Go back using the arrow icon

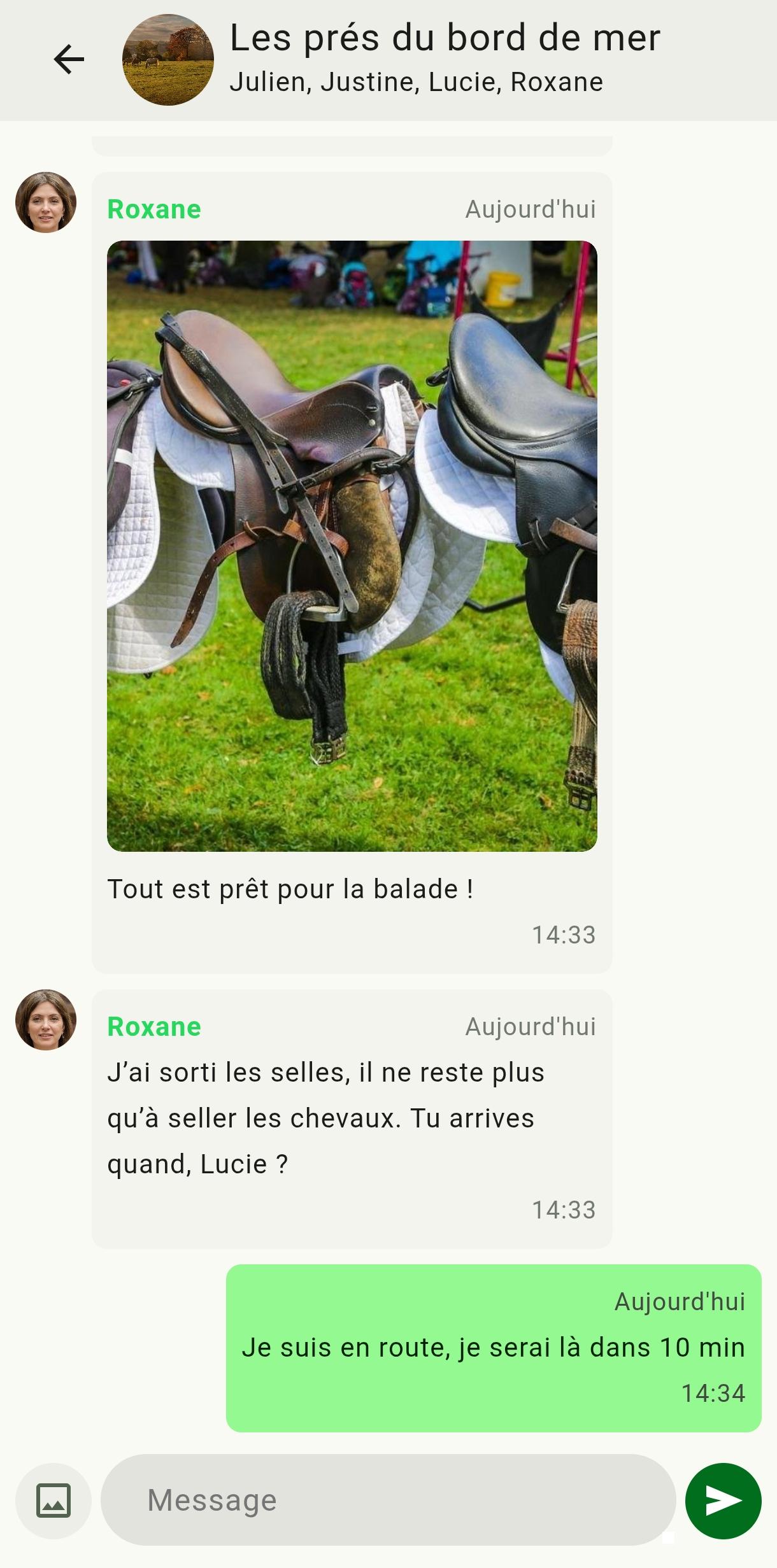click(x=69, y=60)
